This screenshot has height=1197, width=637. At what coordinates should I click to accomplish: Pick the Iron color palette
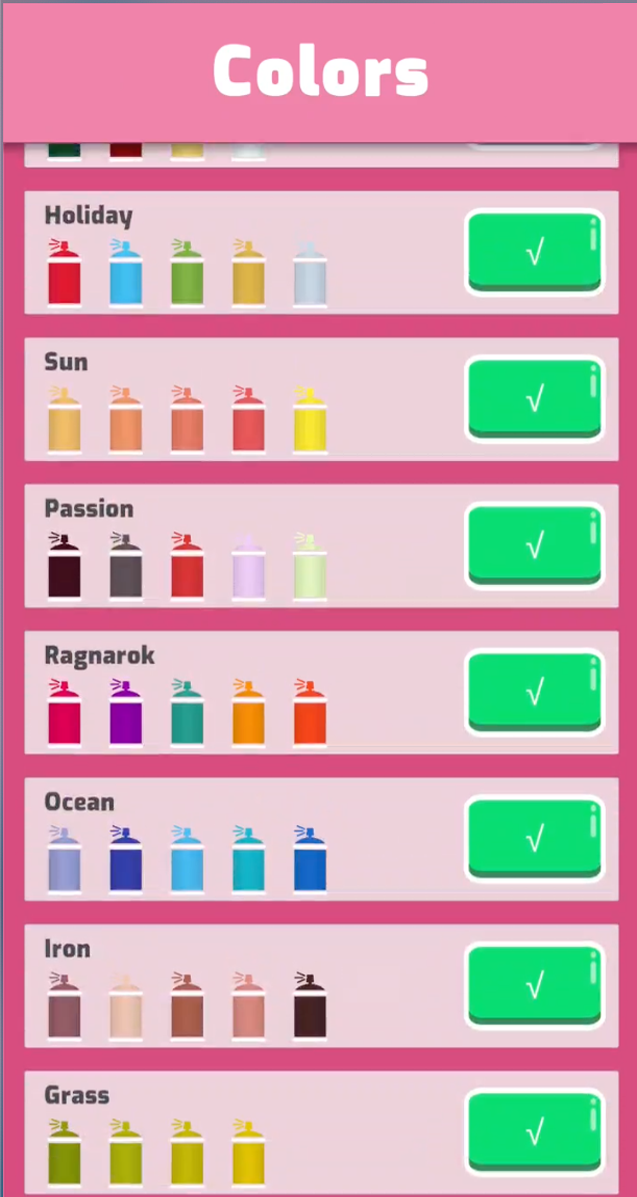point(535,986)
